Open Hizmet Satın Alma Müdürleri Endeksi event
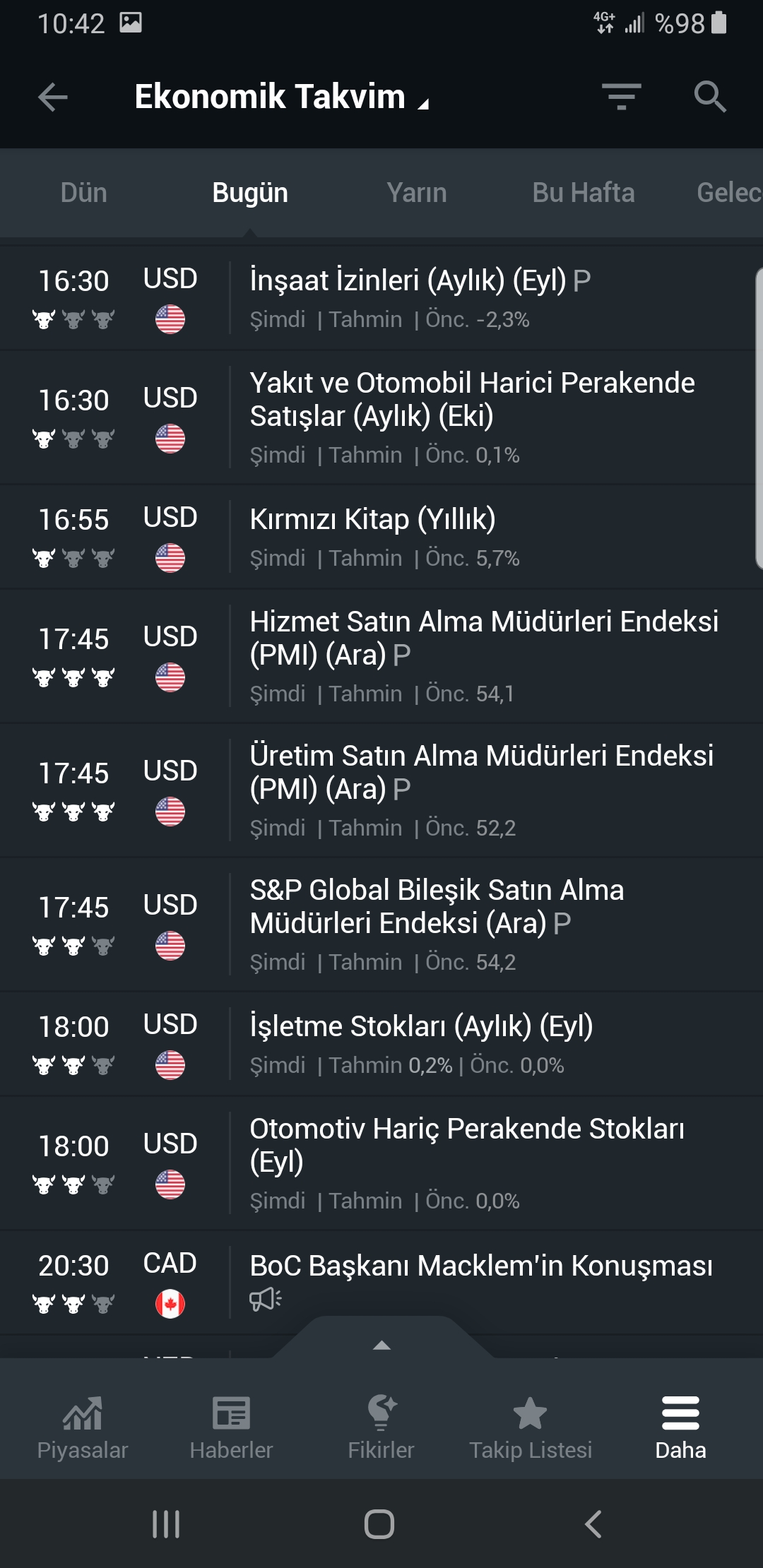The width and height of the screenshot is (763, 1568). point(484,639)
